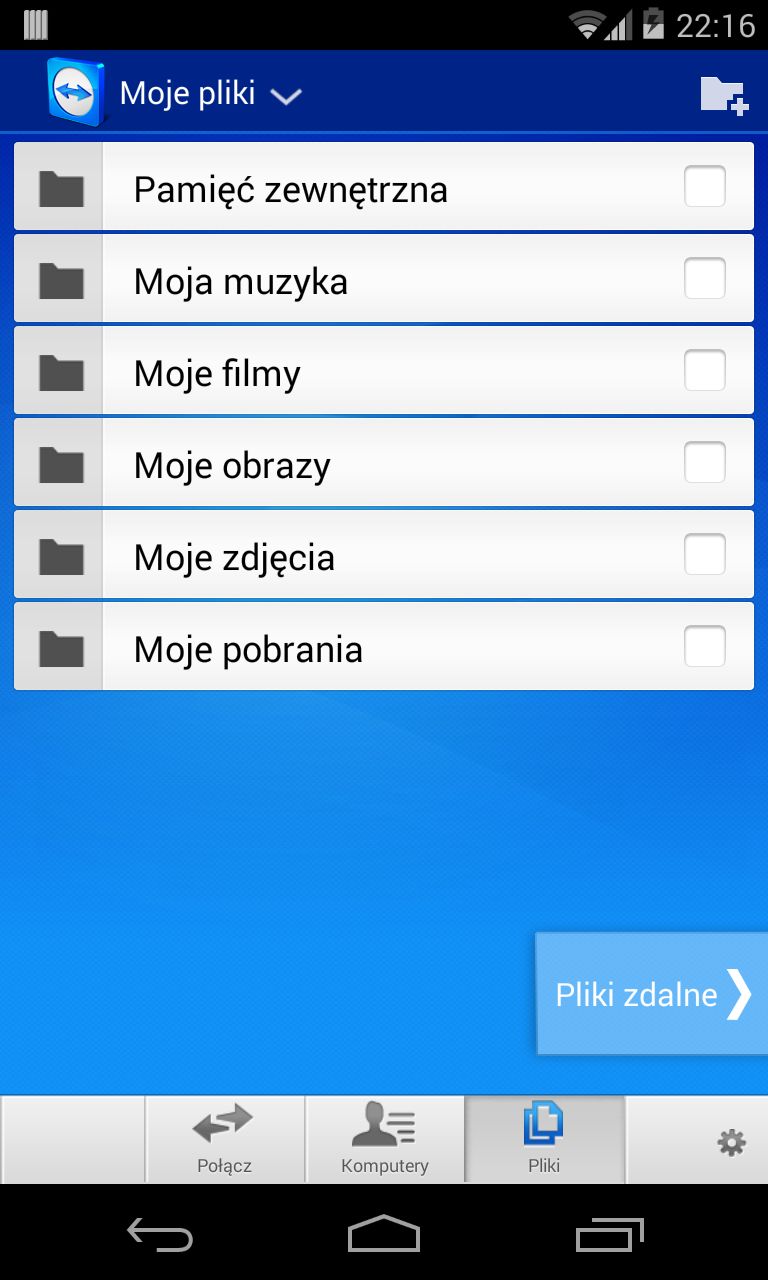The image size is (768, 1280).
Task: Check the Moje pobrania checkbox
Action: coord(705,646)
